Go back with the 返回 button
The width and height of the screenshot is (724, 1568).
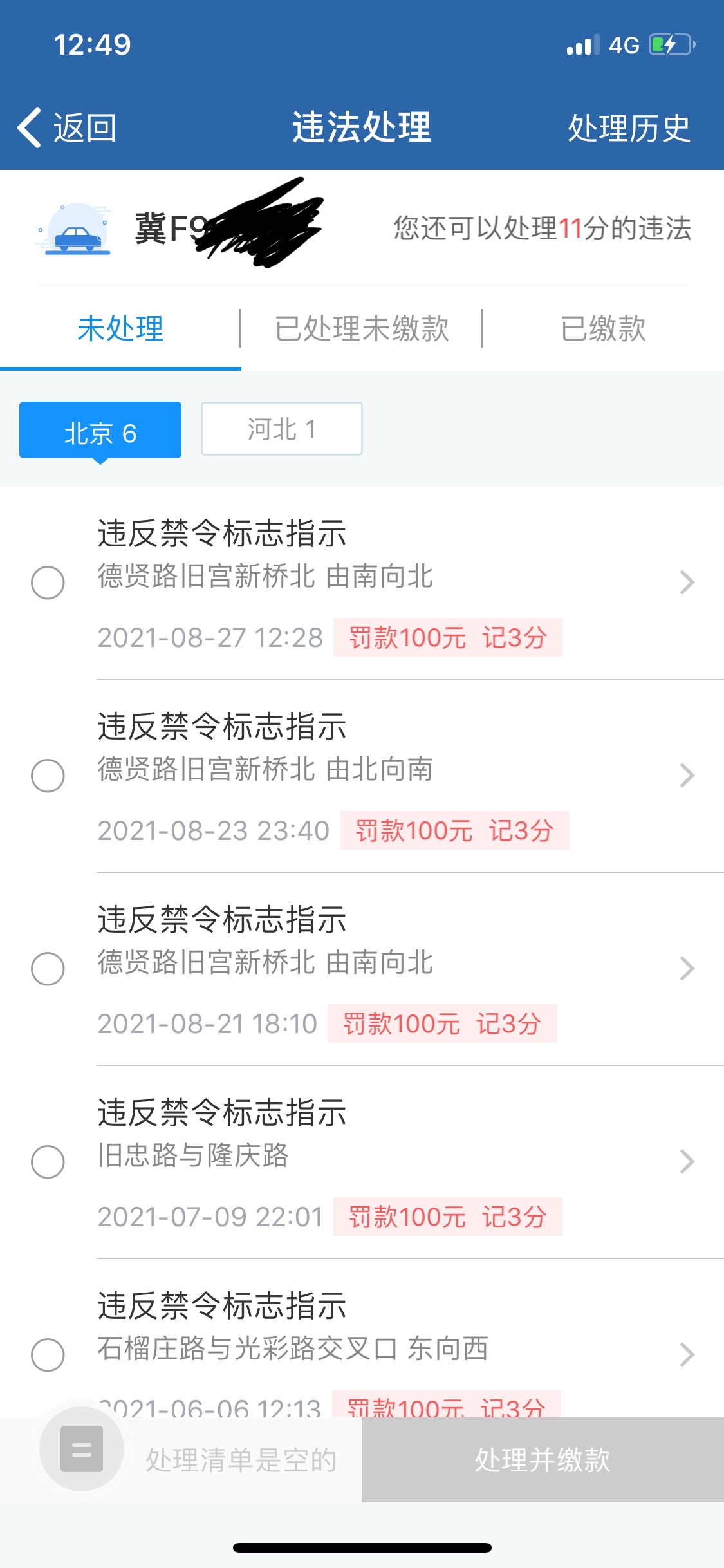(x=67, y=127)
